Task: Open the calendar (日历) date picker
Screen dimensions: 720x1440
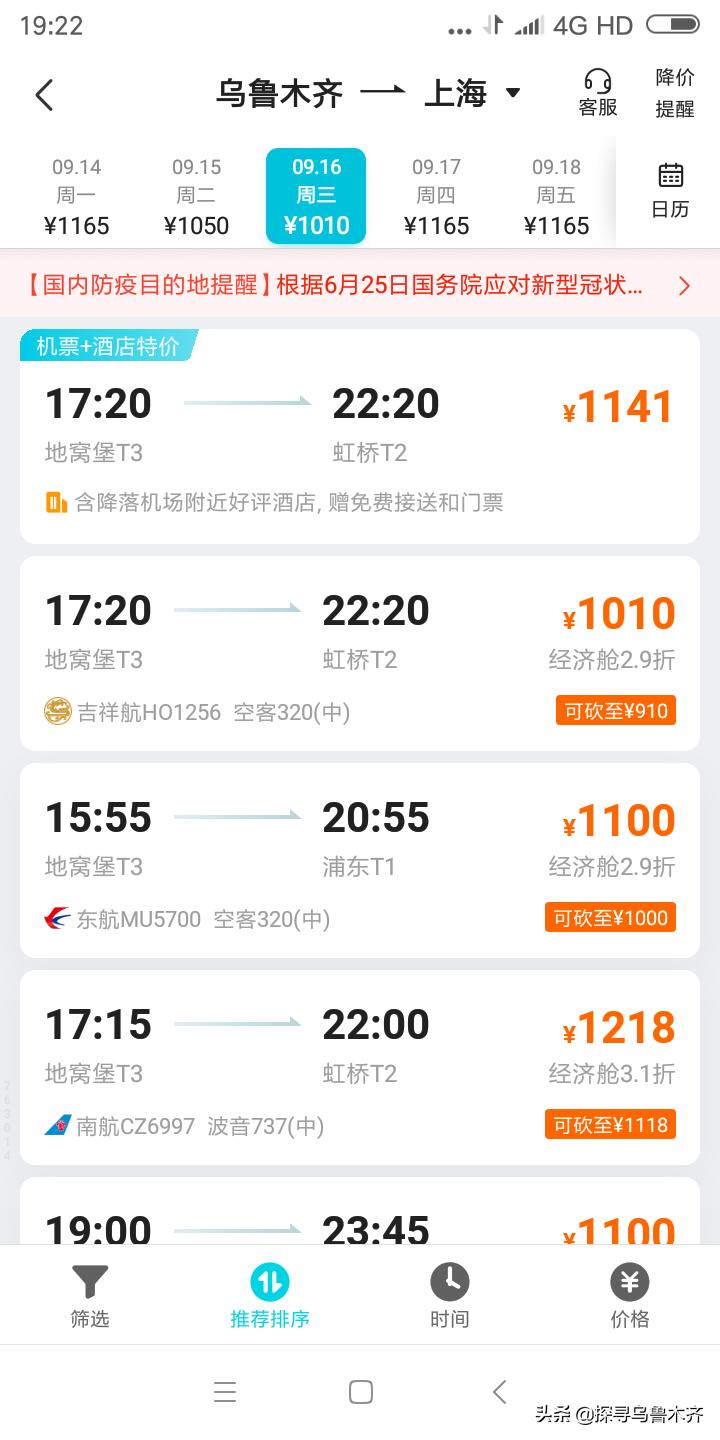Action: (668, 193)
